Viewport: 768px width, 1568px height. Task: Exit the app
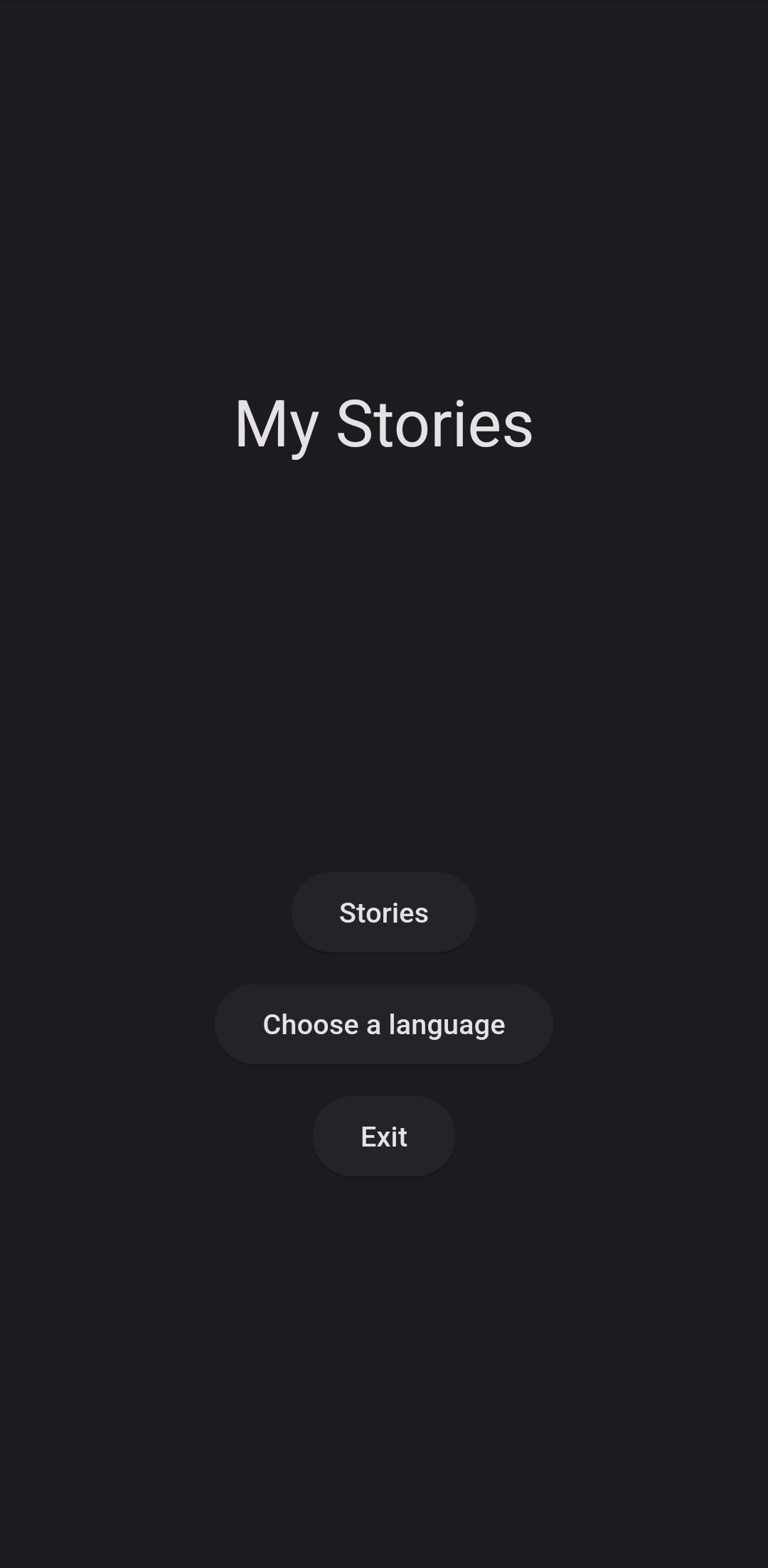coord(383,1136)
